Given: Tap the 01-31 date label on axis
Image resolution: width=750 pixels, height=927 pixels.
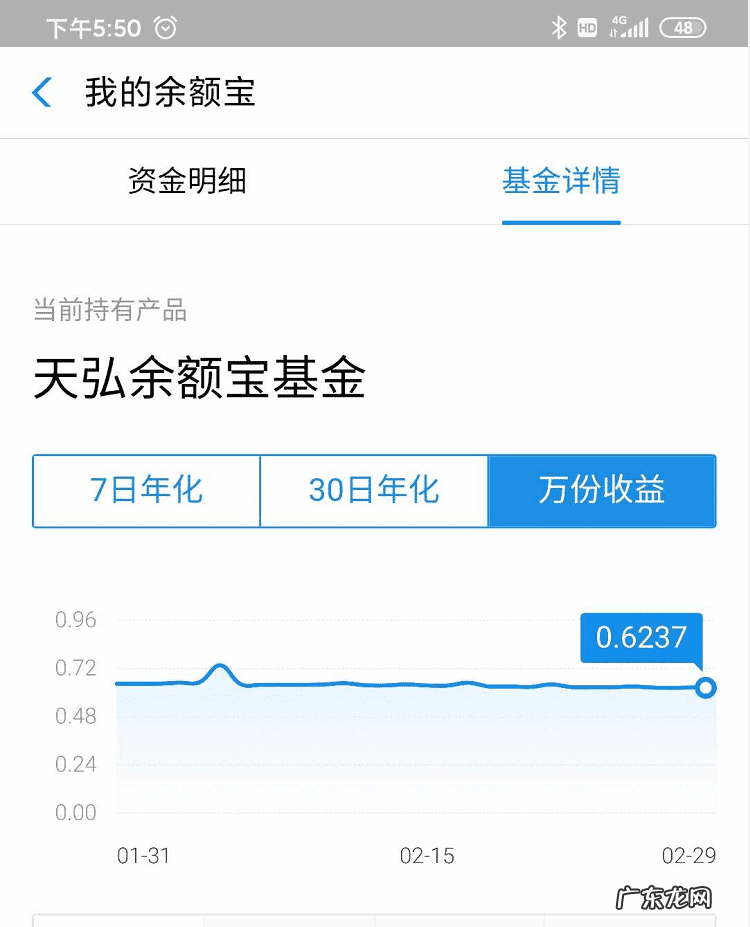Looking at the screenshot, I should click(x=144, y=856).
